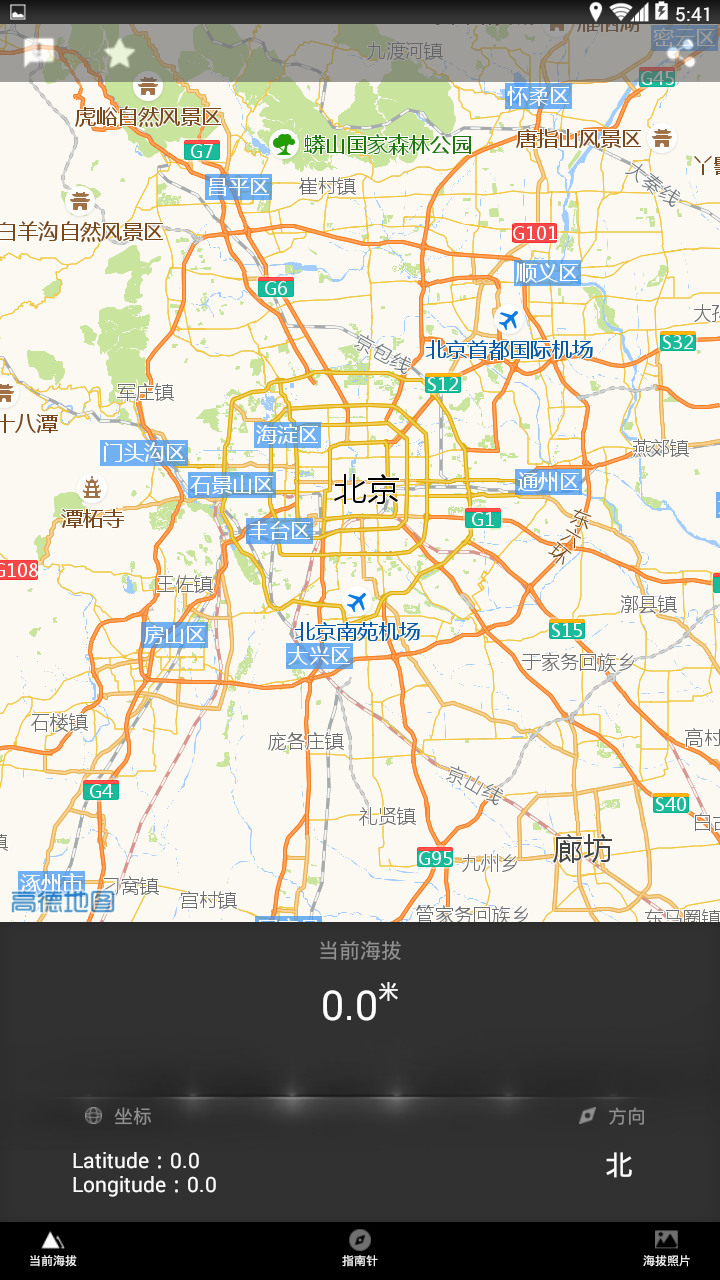
Task: Tap the Latitude coordinate text
Action: (136, 1161)
